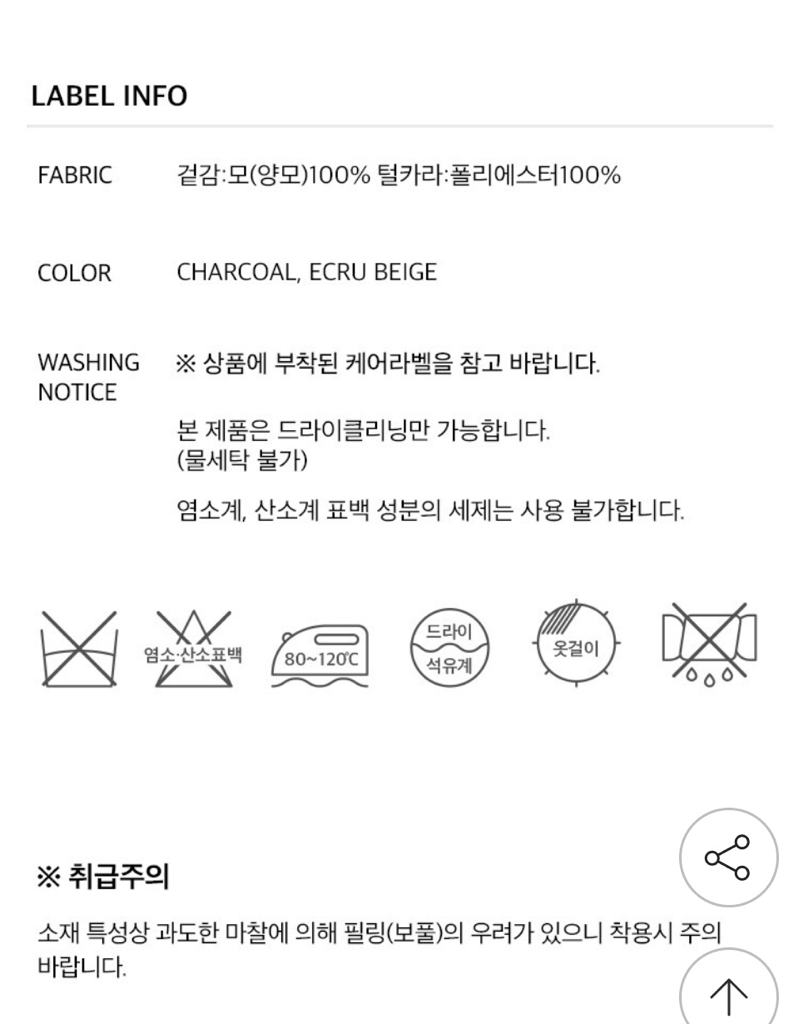799x1024 pixels.
Task: Share this product page
Action: [728, 858]
